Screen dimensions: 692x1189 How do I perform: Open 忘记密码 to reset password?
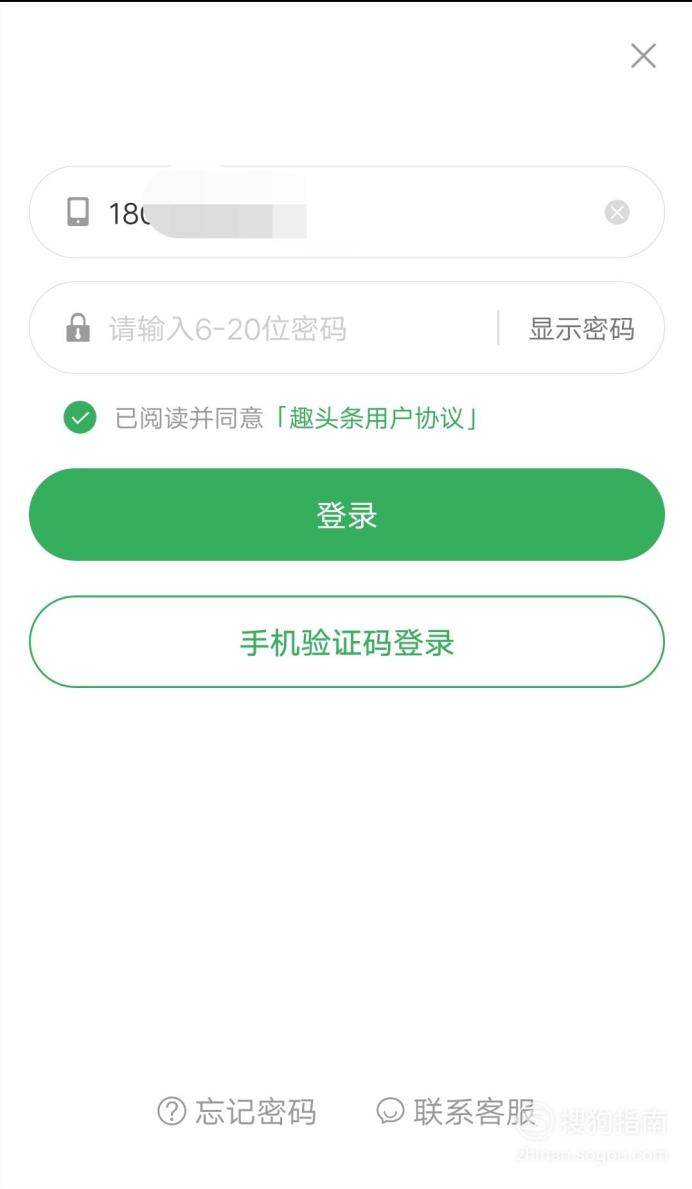(236, 1112)
